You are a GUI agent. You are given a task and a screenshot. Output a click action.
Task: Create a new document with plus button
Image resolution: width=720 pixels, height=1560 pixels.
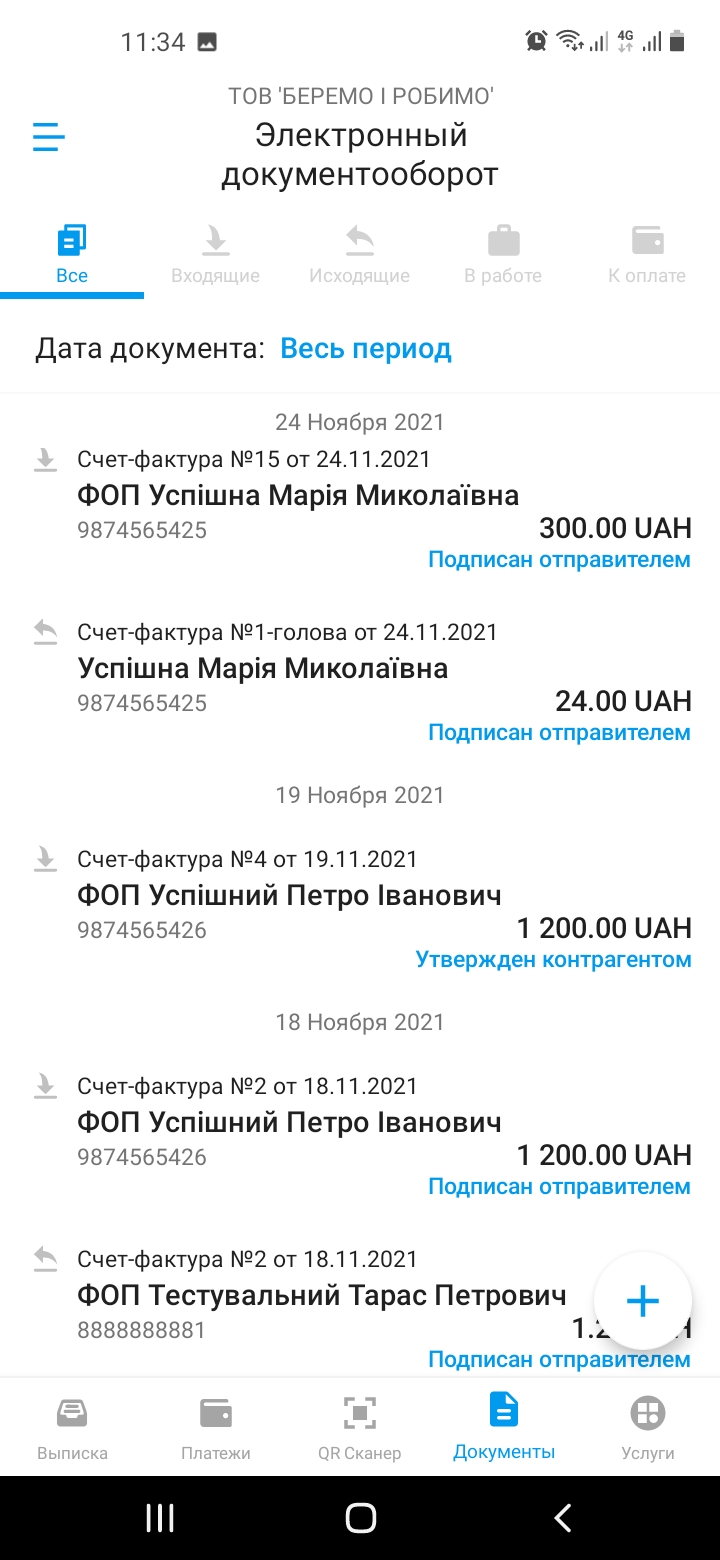pos(642,1301)
